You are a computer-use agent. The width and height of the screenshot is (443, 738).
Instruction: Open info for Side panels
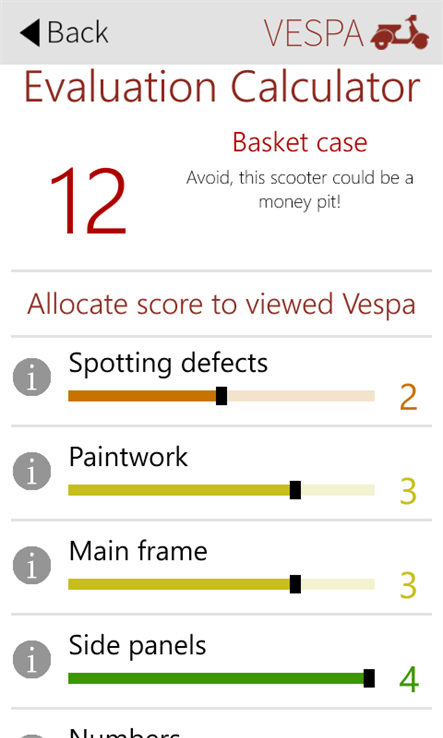pyautogui.click(x=32, y=659)
